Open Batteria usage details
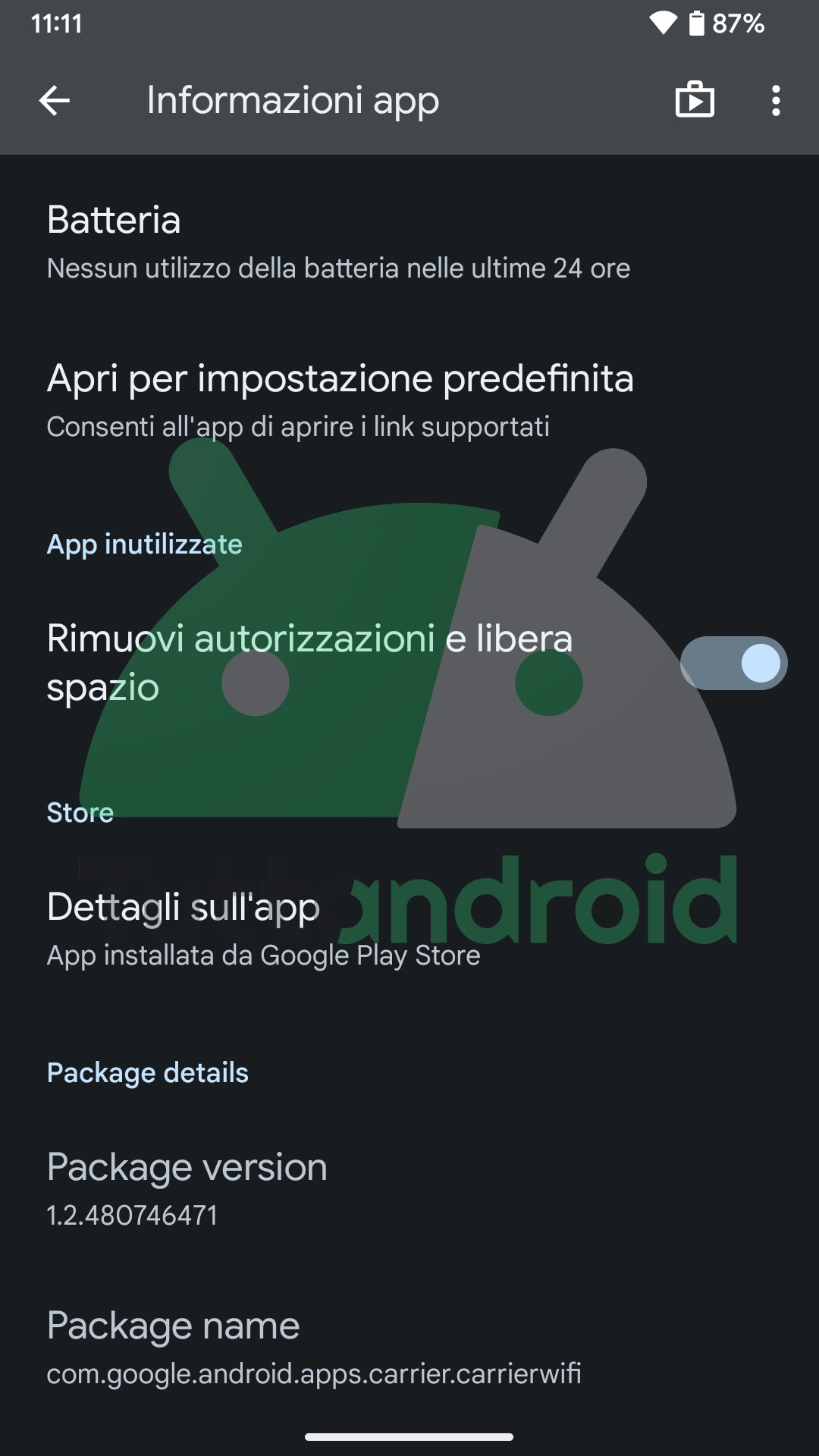 coord(337,242)
